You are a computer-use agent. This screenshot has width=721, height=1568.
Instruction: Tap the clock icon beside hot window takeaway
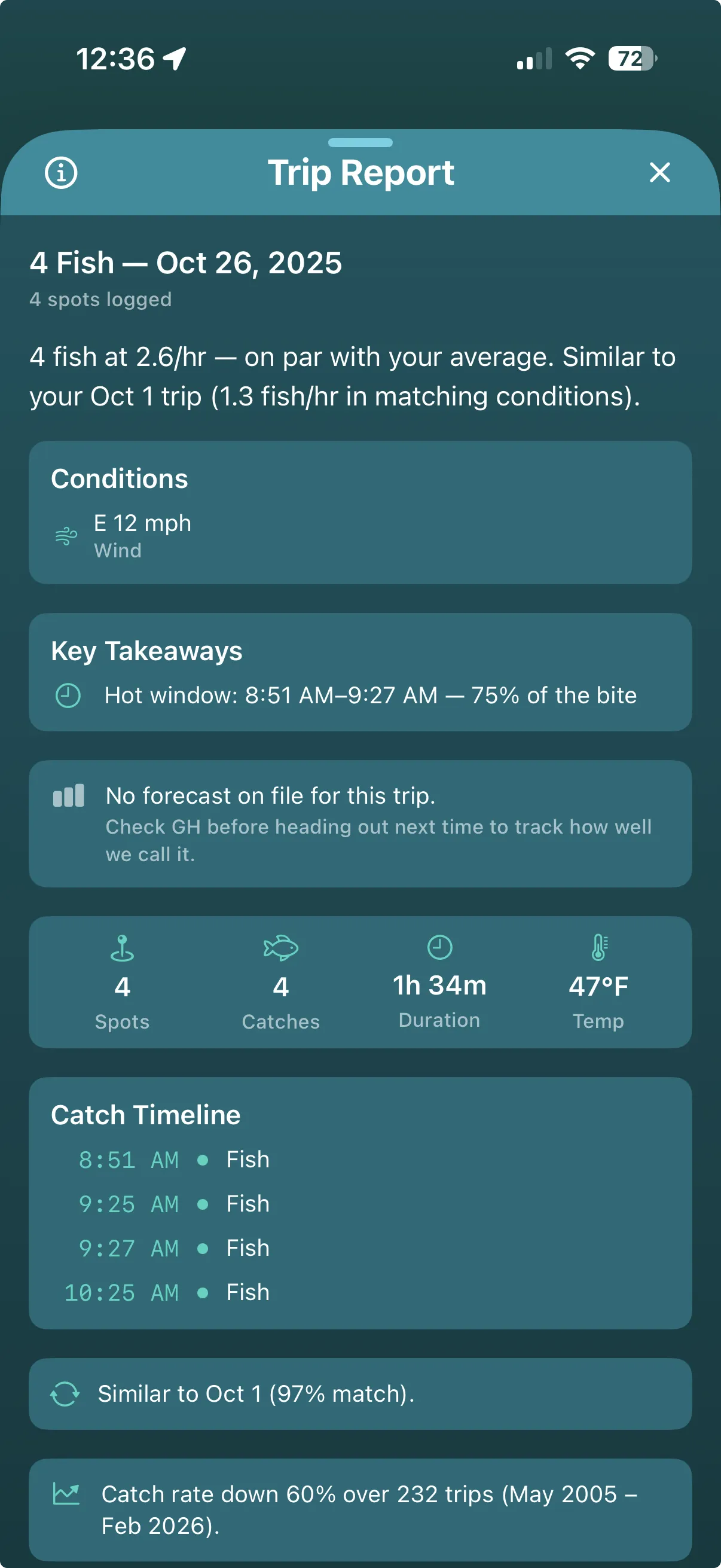click(x=69, y=694)
